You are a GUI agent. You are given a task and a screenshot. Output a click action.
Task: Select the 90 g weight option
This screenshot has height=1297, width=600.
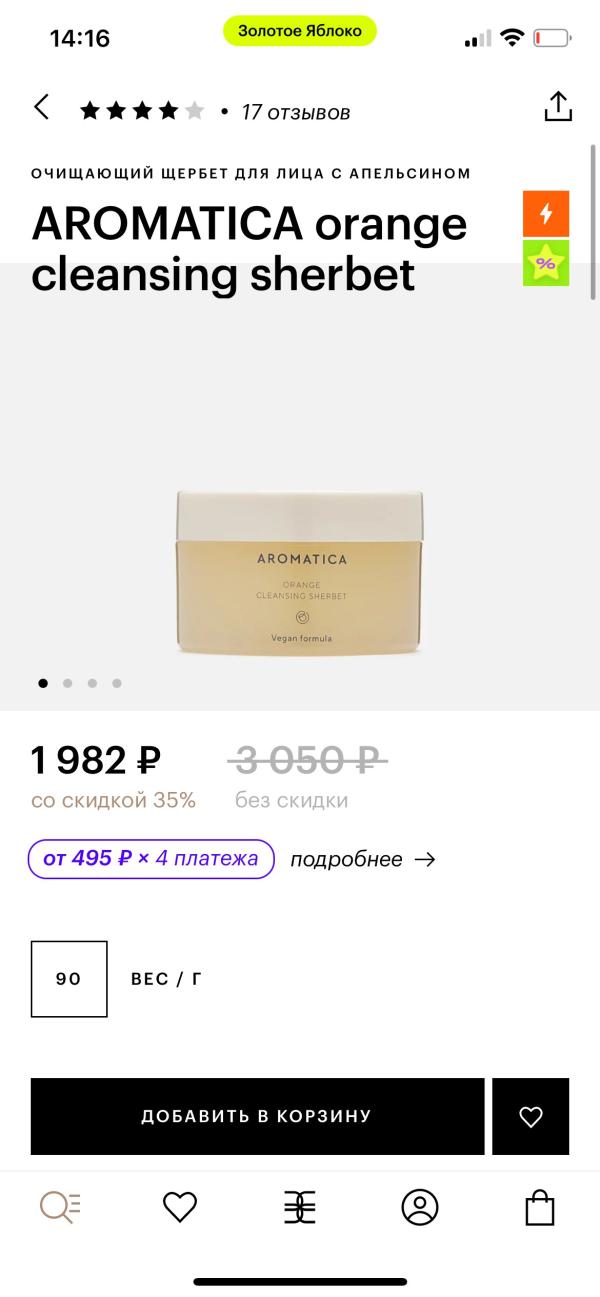tap(69, 979)
